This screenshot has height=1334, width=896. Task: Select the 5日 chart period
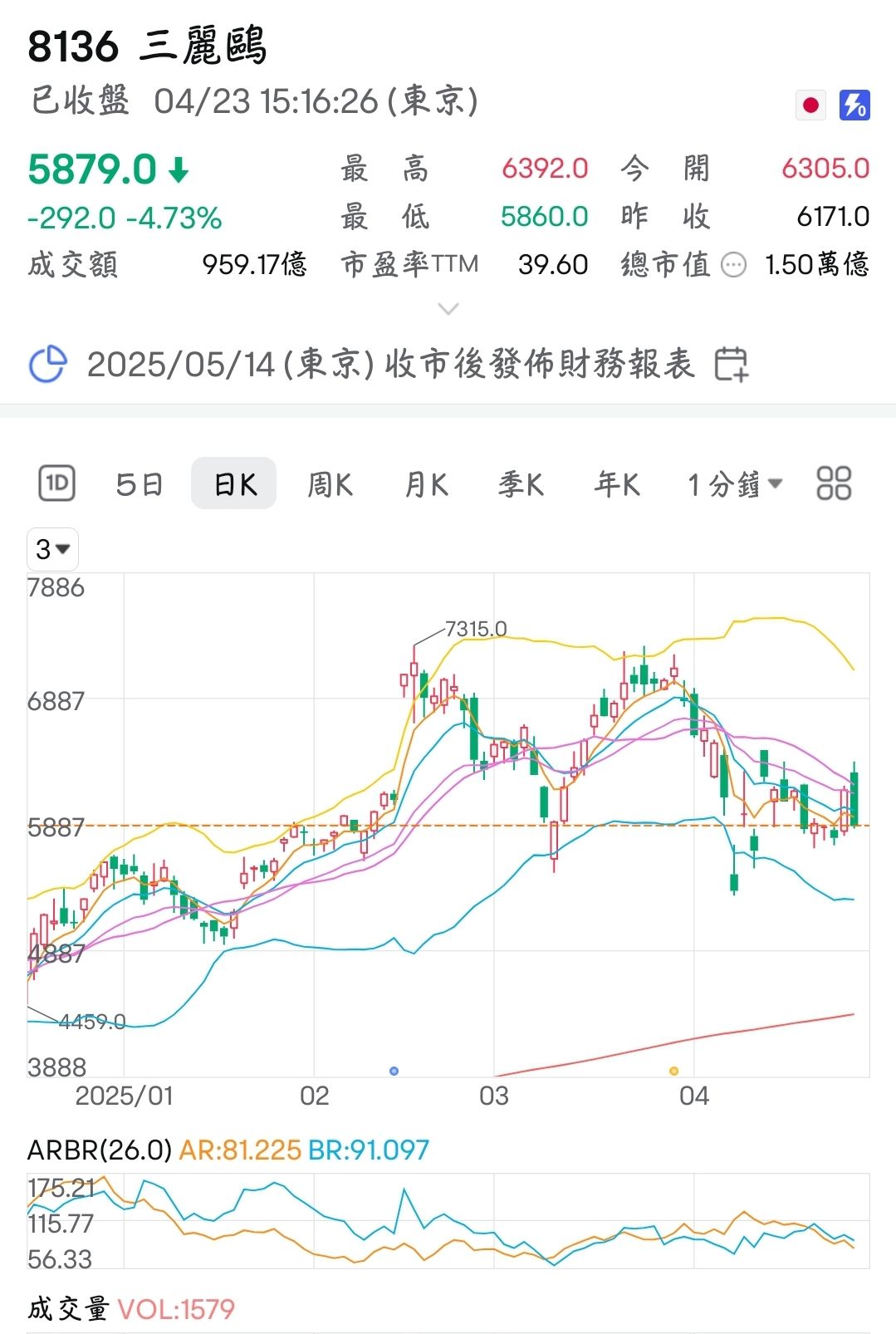(140, 483)
